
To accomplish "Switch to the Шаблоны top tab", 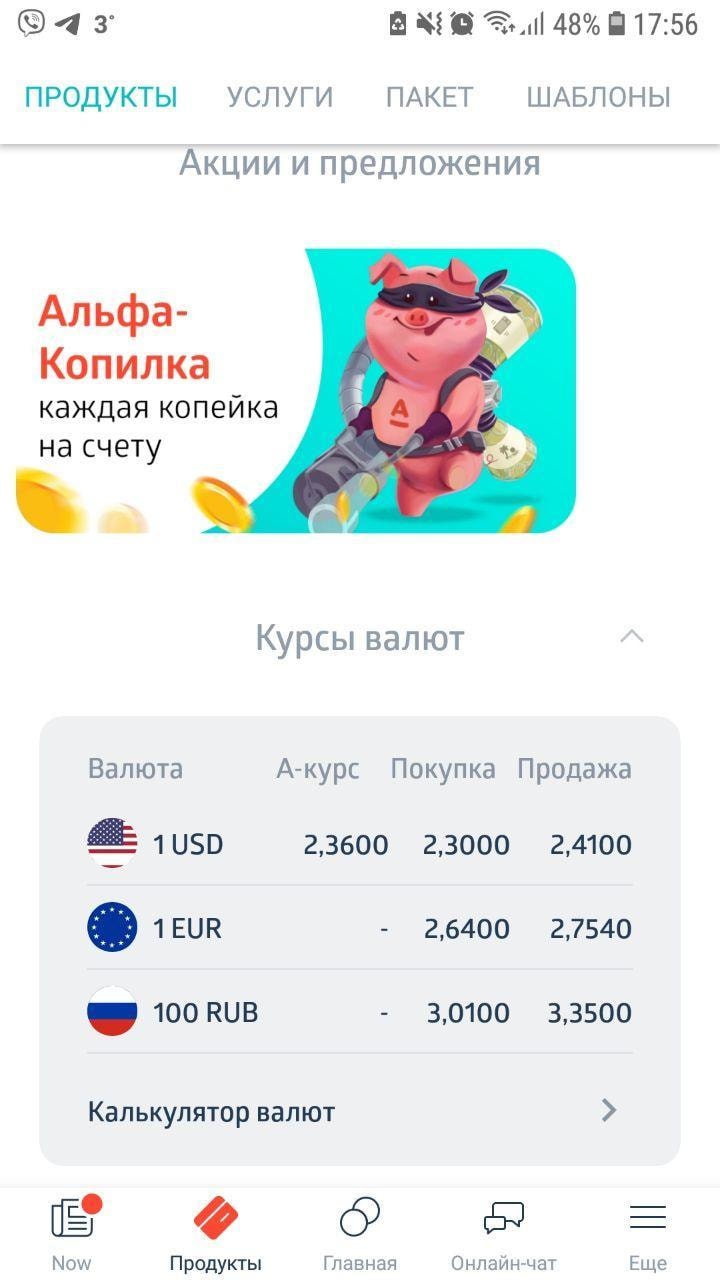I will coord(598,97).
